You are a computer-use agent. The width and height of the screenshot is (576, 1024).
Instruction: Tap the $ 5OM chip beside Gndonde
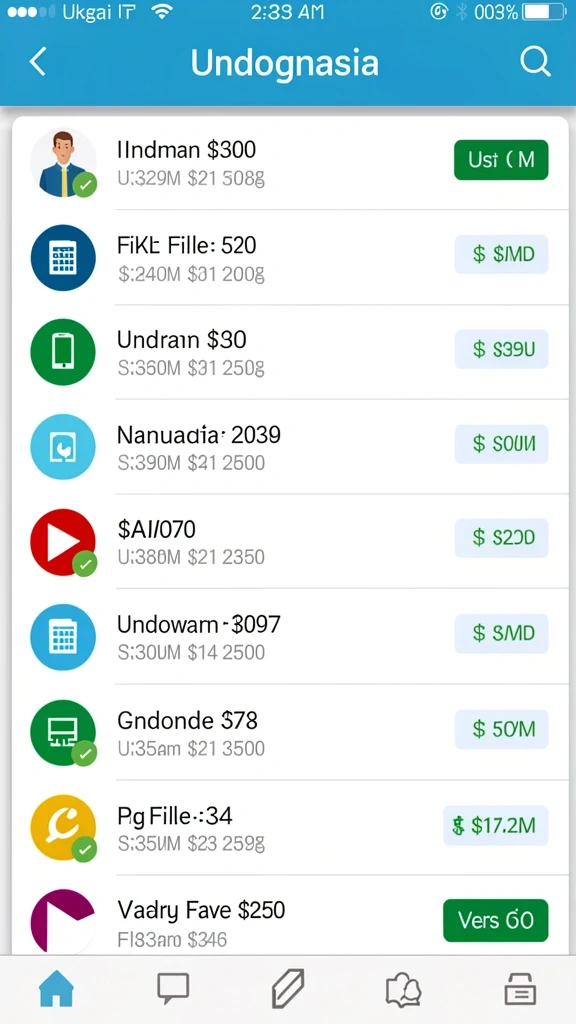501,729
